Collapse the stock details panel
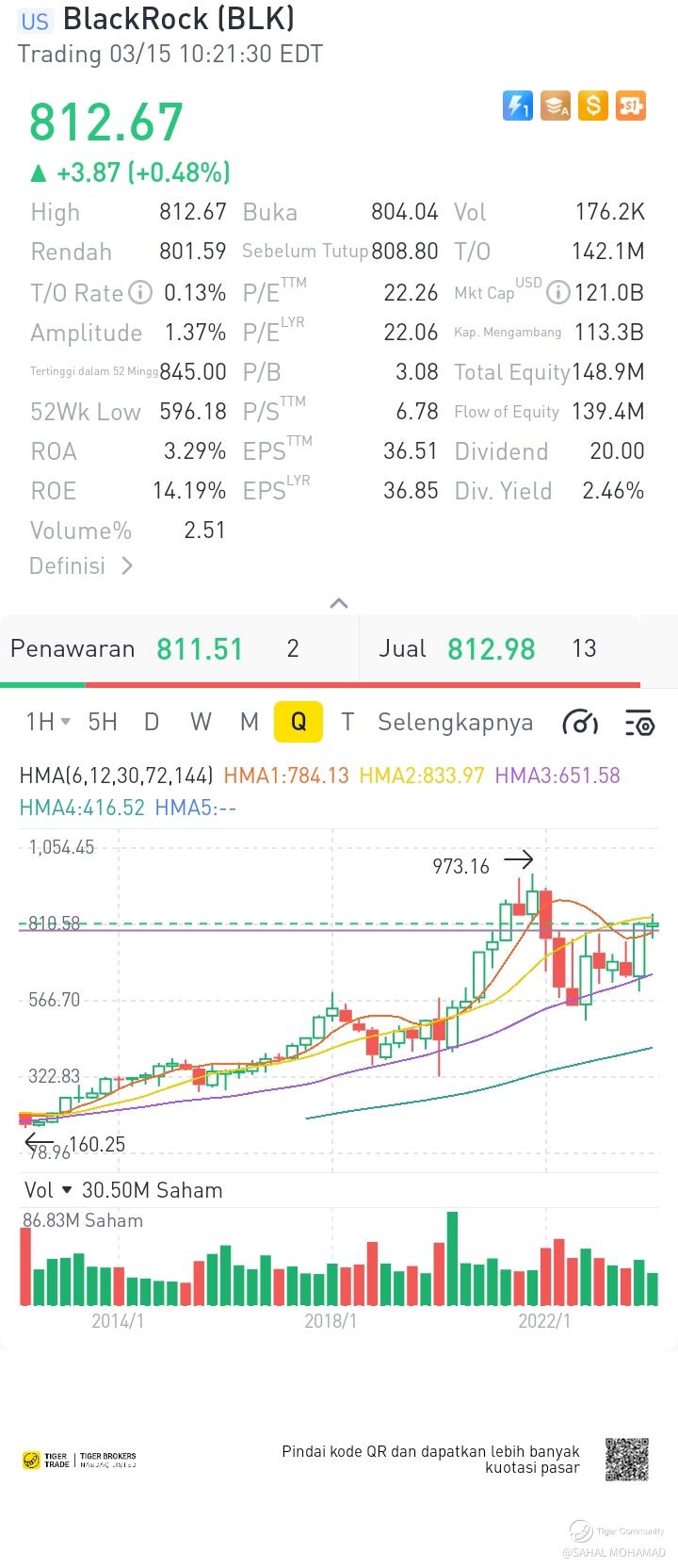 pos(339,603)
